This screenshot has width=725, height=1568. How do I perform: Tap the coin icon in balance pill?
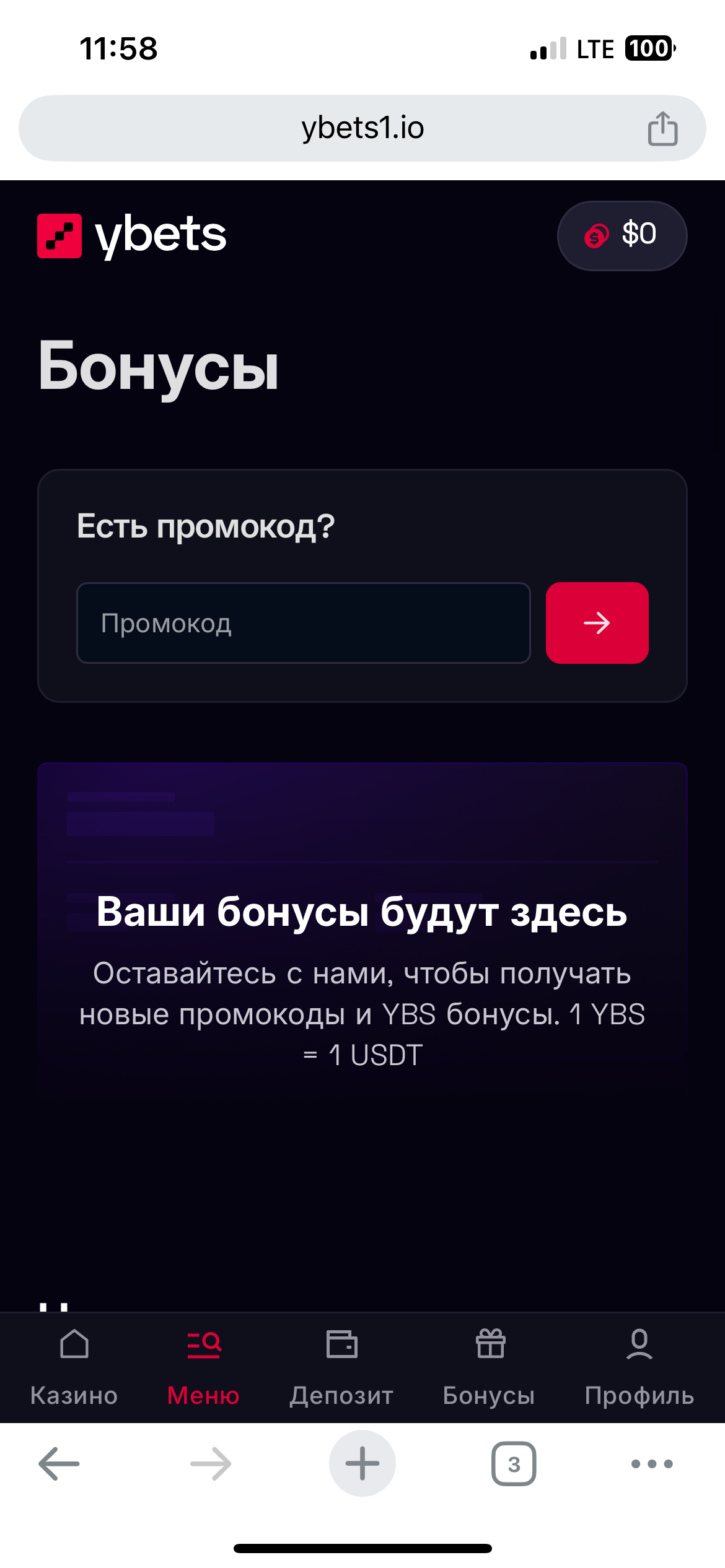point(595,235)
